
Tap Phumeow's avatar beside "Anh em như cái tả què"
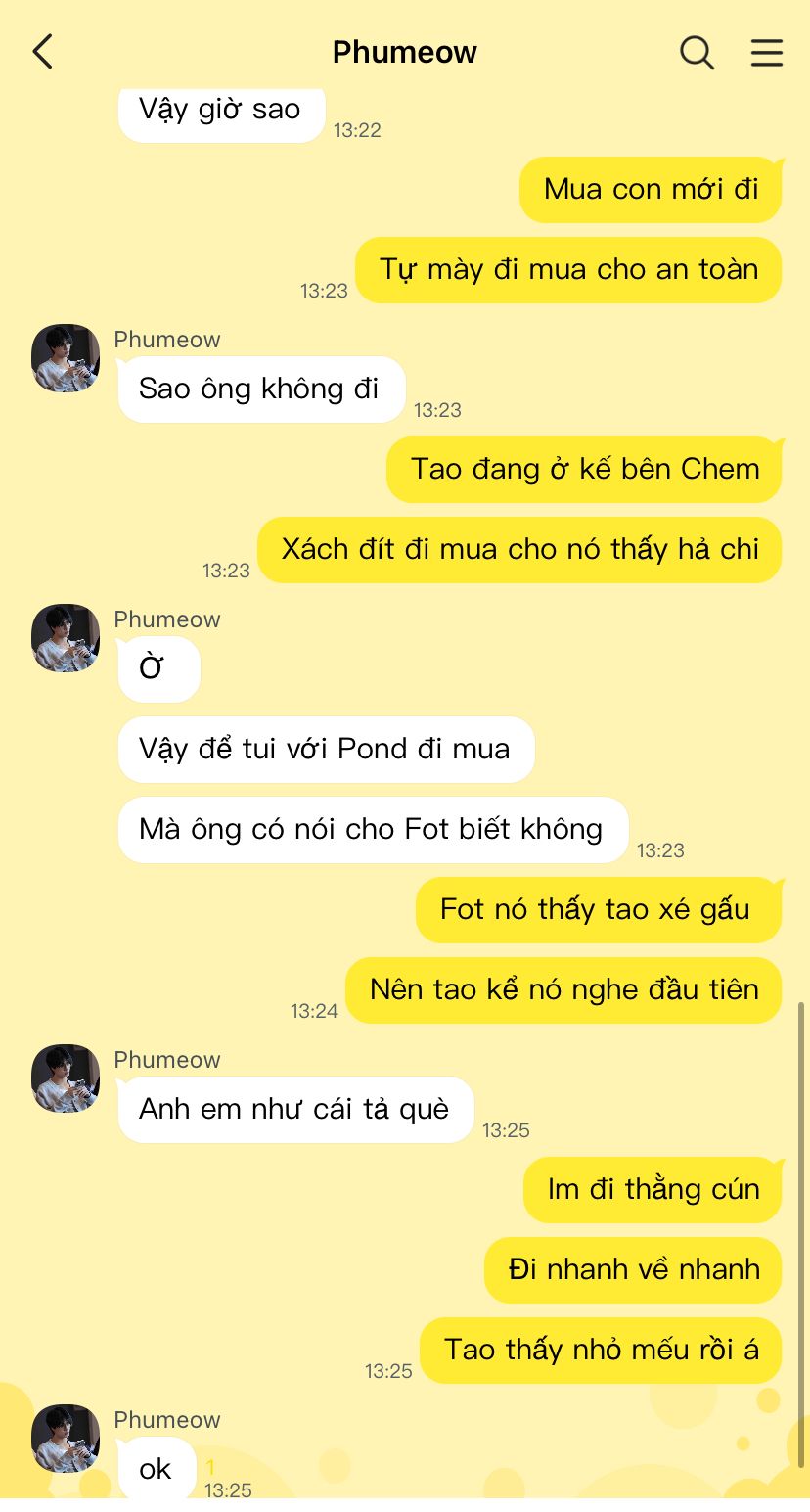click(x=66, y=1078)
